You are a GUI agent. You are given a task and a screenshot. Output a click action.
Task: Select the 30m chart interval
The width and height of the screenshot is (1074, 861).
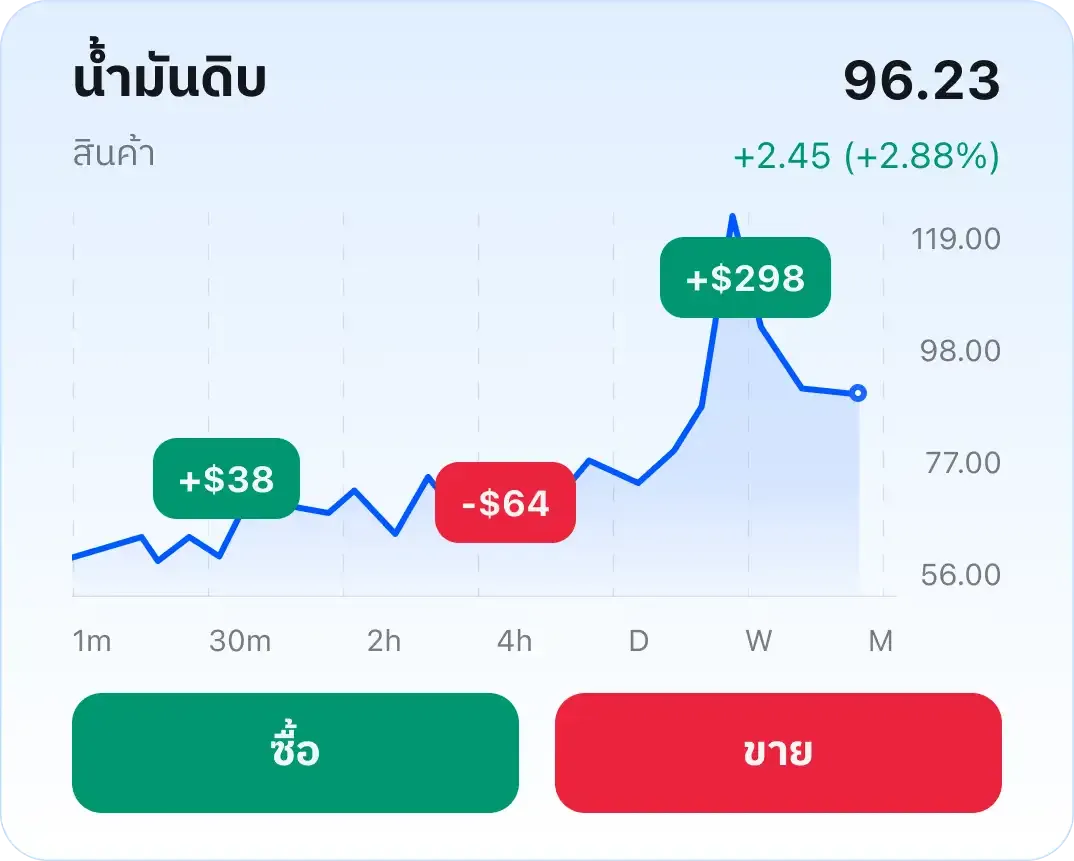pos(240,641)
